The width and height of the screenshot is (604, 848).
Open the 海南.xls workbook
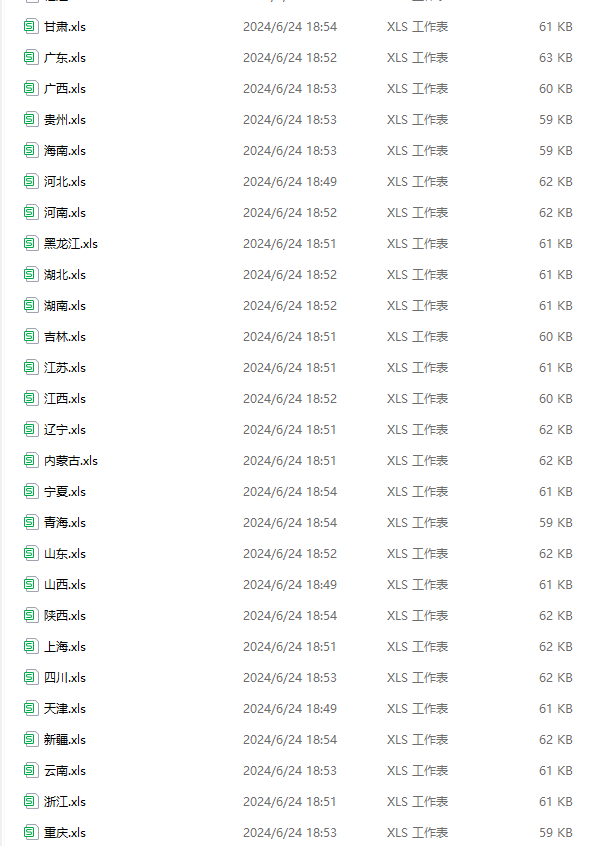65,151
